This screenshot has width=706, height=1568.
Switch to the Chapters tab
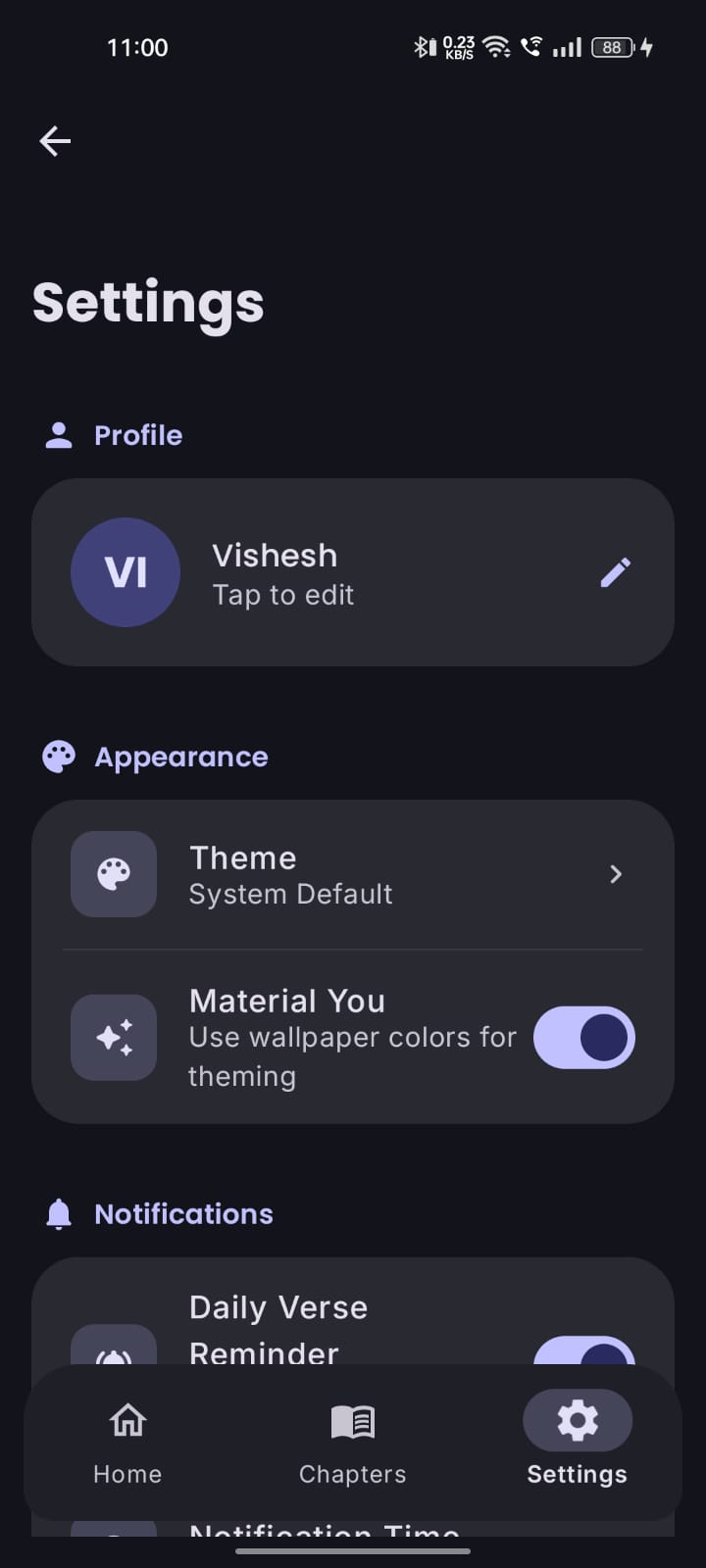[x=352, y=1441]
